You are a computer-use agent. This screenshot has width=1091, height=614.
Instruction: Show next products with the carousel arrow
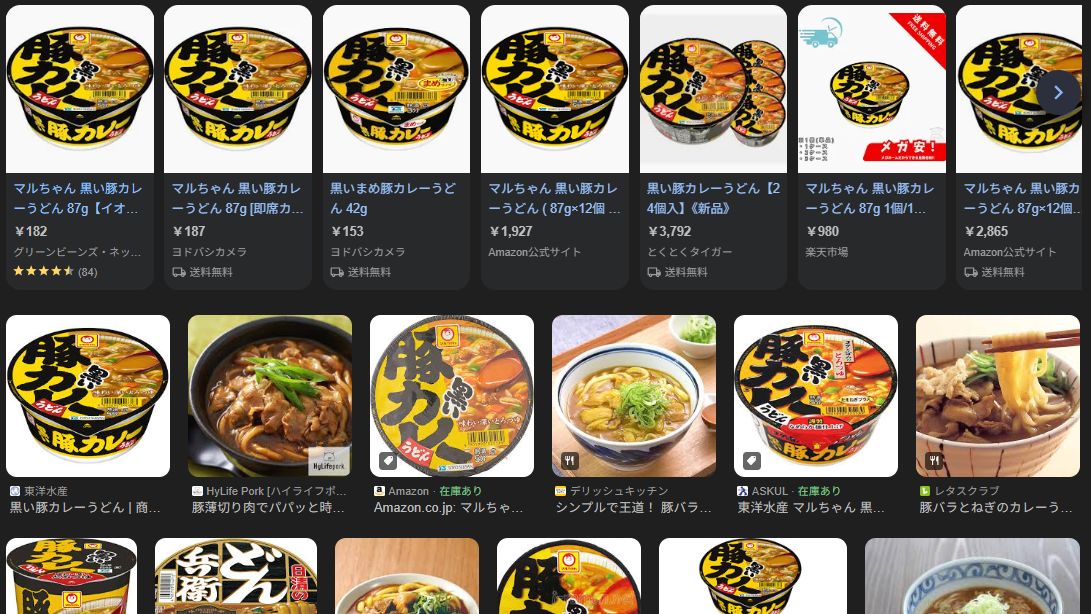[1058, 93]
